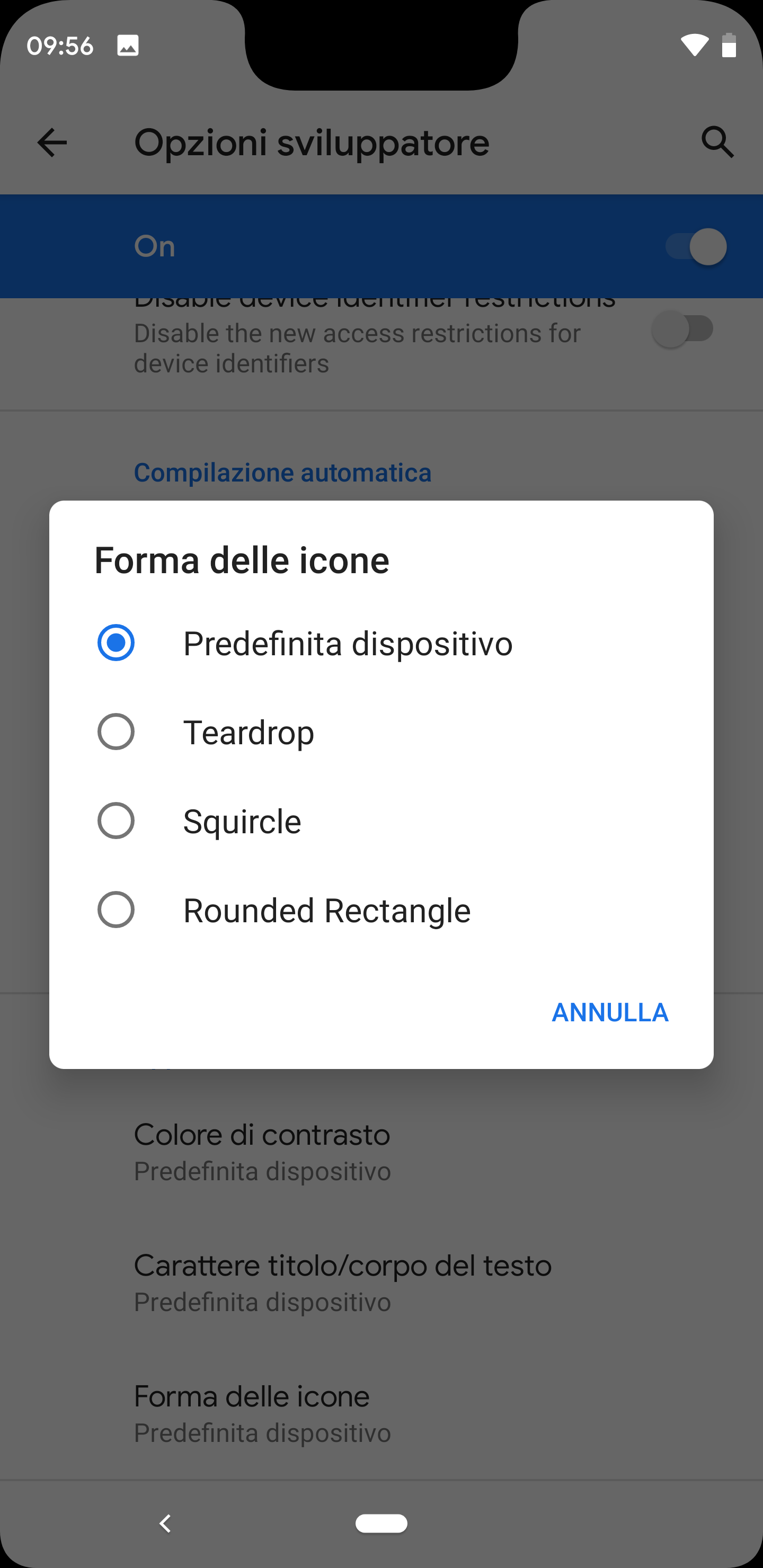The width and height of the screenshot is (763, 1568).
Task: Go to the home screen via home pill
Action: pyautogui.click(x=381, y=1523)
